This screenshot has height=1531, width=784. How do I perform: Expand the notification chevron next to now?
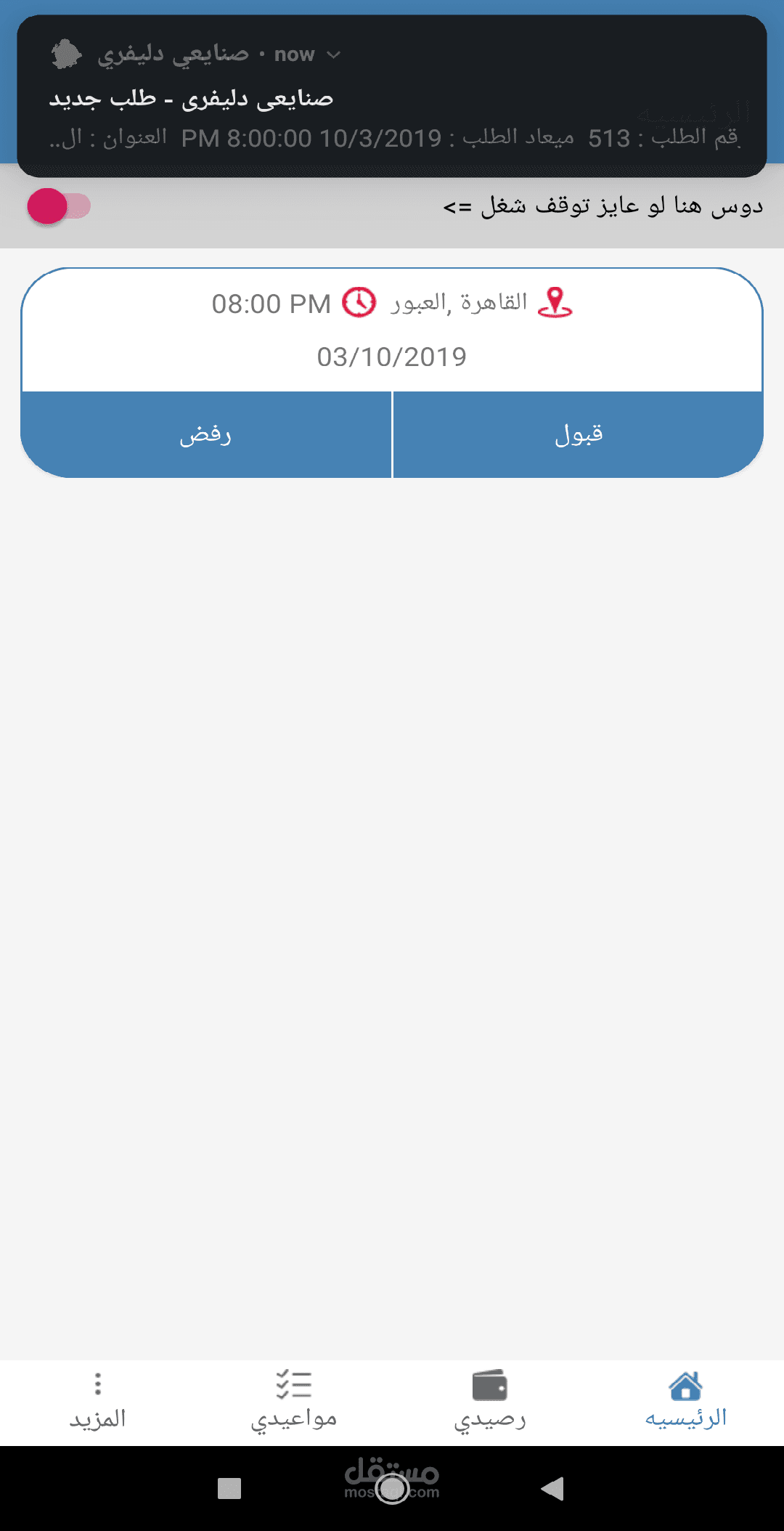coord(334,54)
